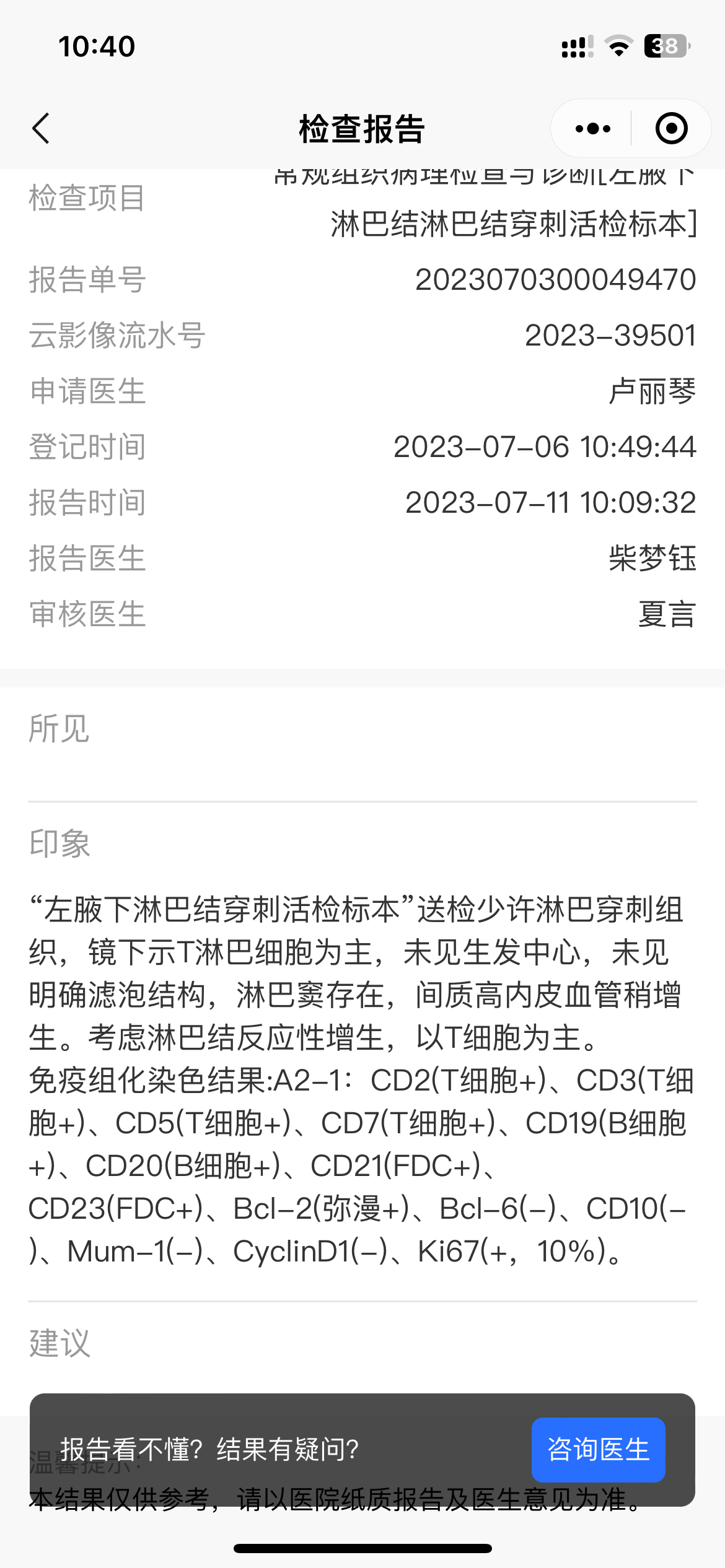The image size is (725, 1568).
Task: Tap the 咨询医生 button
Action: point(598,1450)
